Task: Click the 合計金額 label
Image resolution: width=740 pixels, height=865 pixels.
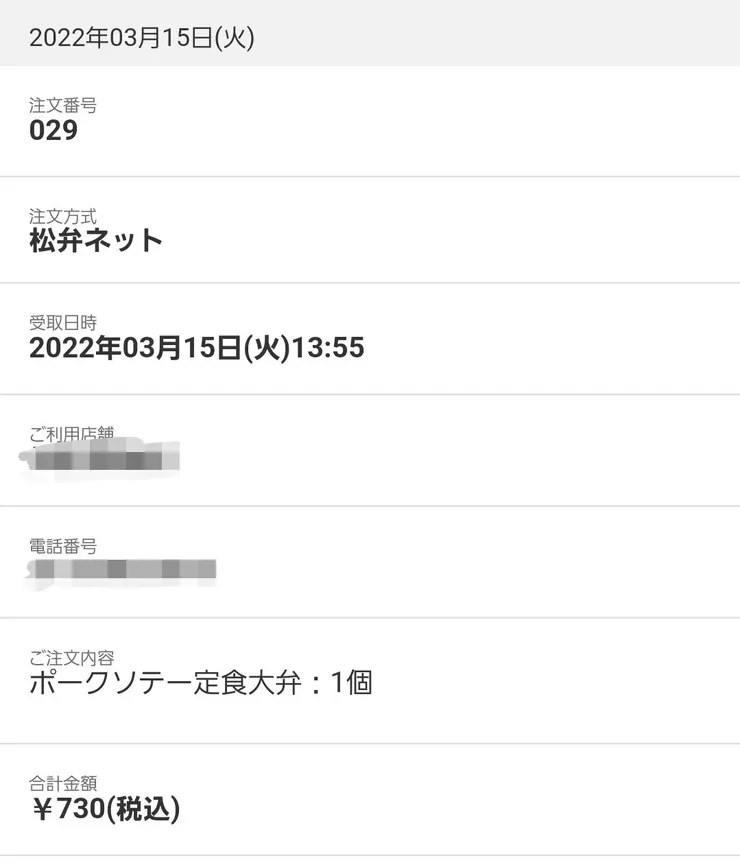Action: [60, 767]
